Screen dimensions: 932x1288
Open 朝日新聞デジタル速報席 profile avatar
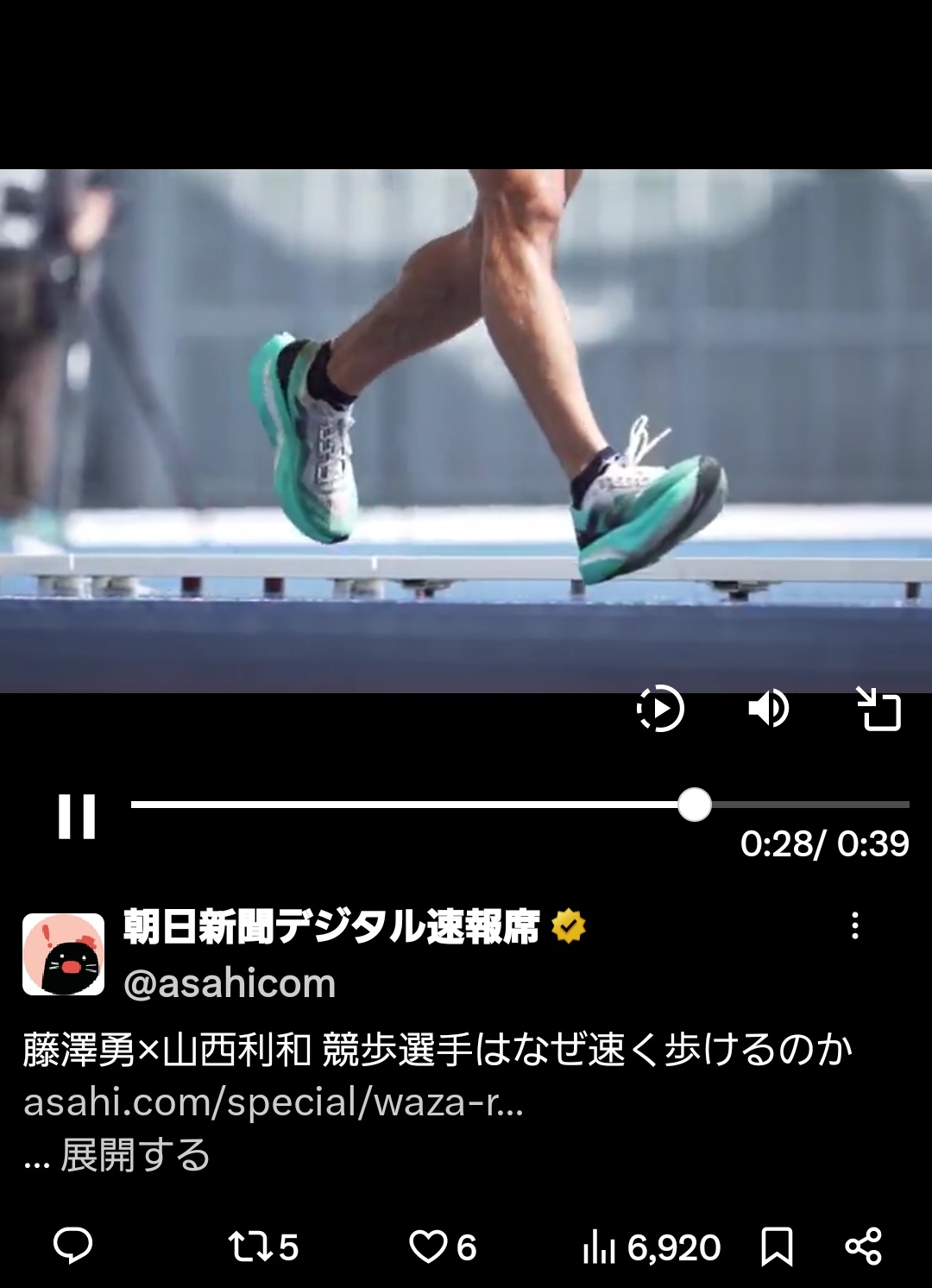coord(63,954)
